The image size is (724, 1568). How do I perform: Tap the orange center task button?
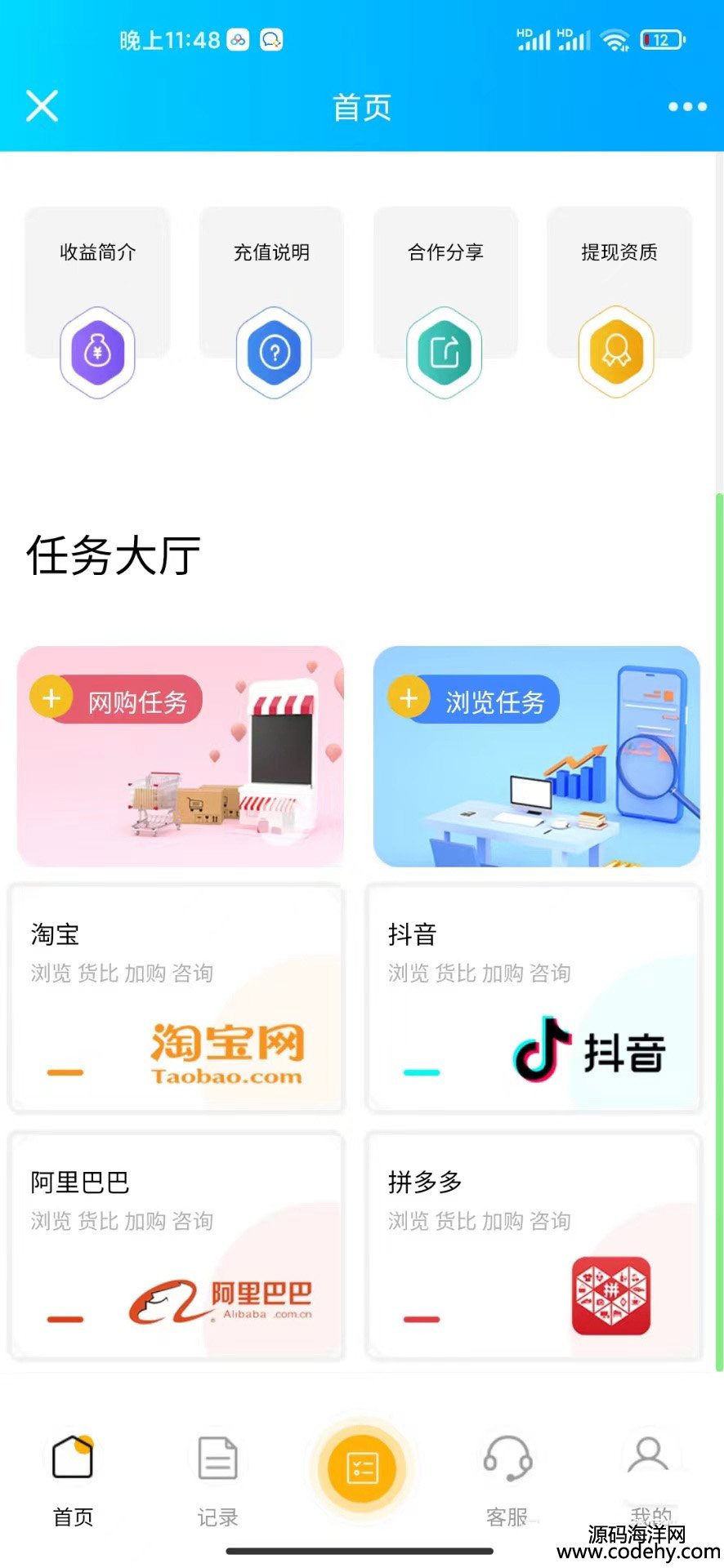pyautogui.click(x=361, y=1468)
